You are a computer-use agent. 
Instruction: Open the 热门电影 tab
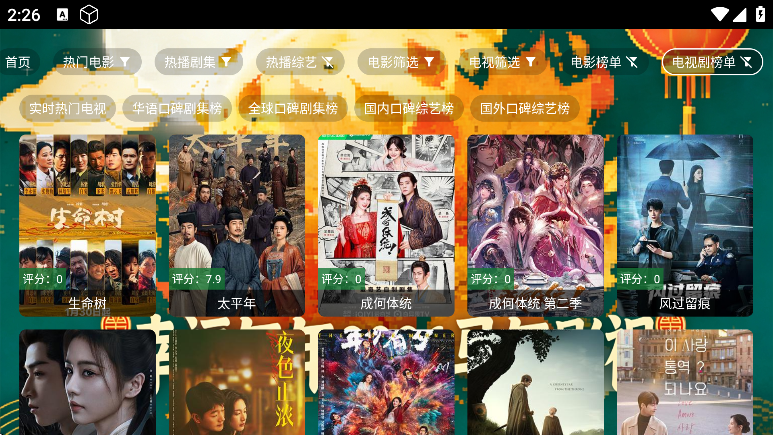pyautogui.click(x=96, y=62)
